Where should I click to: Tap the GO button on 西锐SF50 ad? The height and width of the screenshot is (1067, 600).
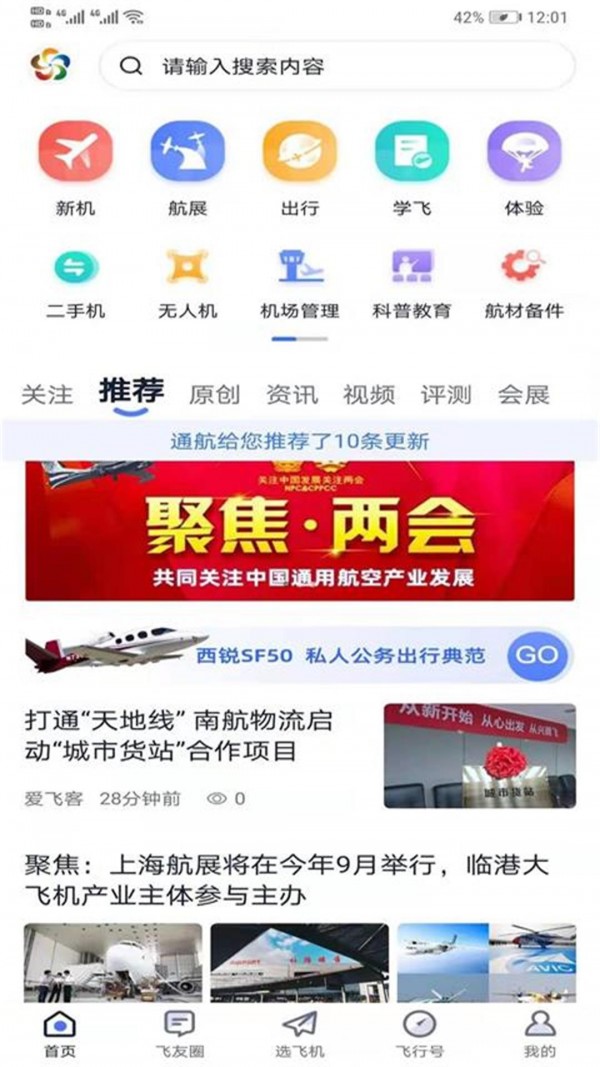[x=538, y=656]
